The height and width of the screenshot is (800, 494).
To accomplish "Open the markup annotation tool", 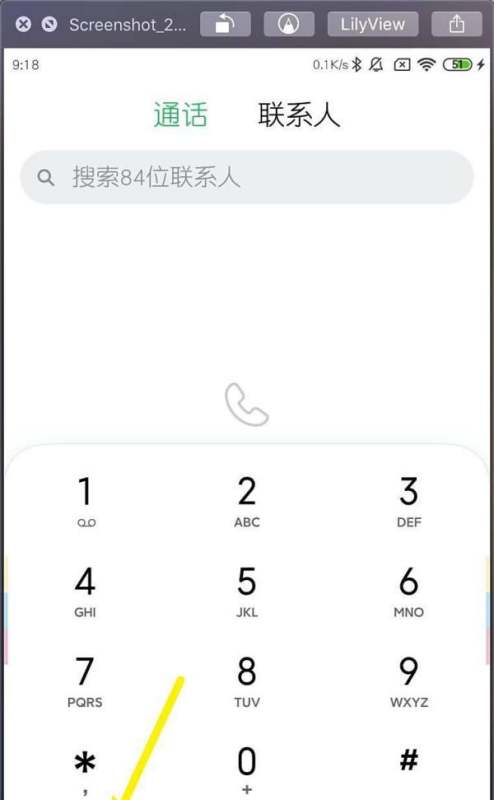I will coord(289,24).
